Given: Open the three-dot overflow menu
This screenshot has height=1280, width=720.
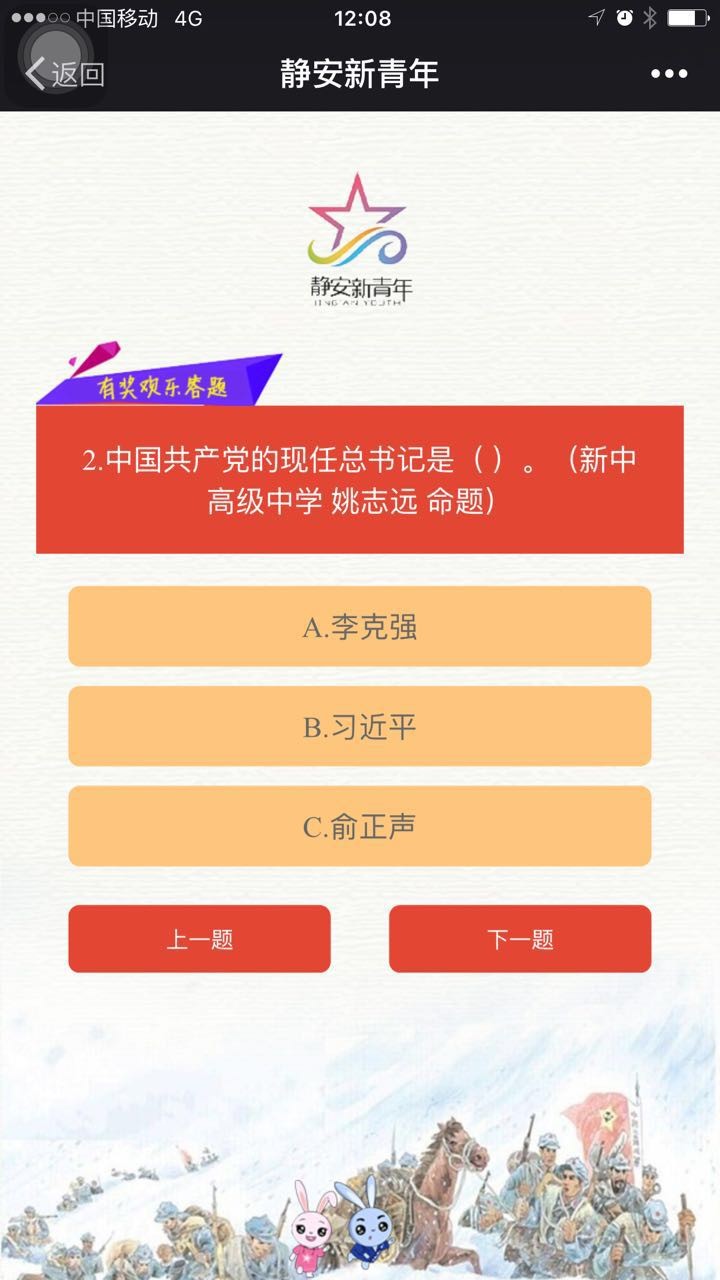Looking at the screenshot, I should tap(669, 73).
